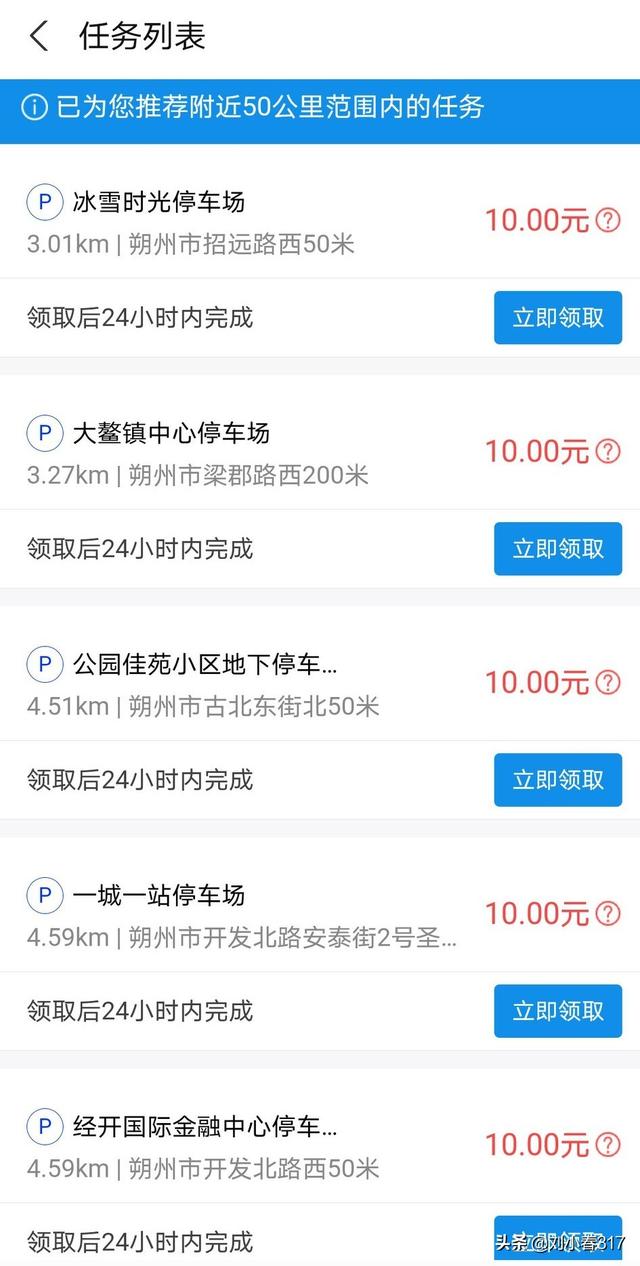640x1266 pixels.
Task: Claim the 公园佳苑小区地下停车 task
Action: pos(557,780)
